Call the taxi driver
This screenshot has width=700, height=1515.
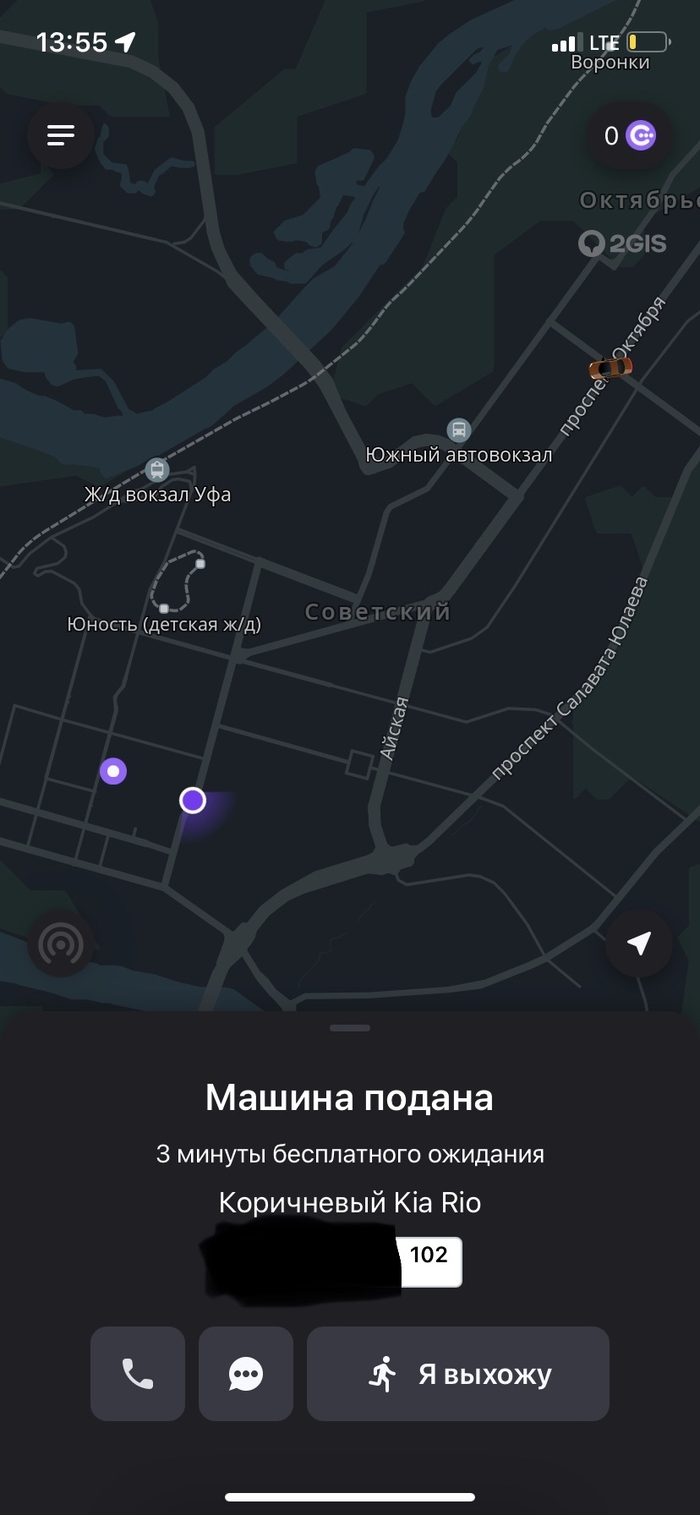[x=138, y=1374]
